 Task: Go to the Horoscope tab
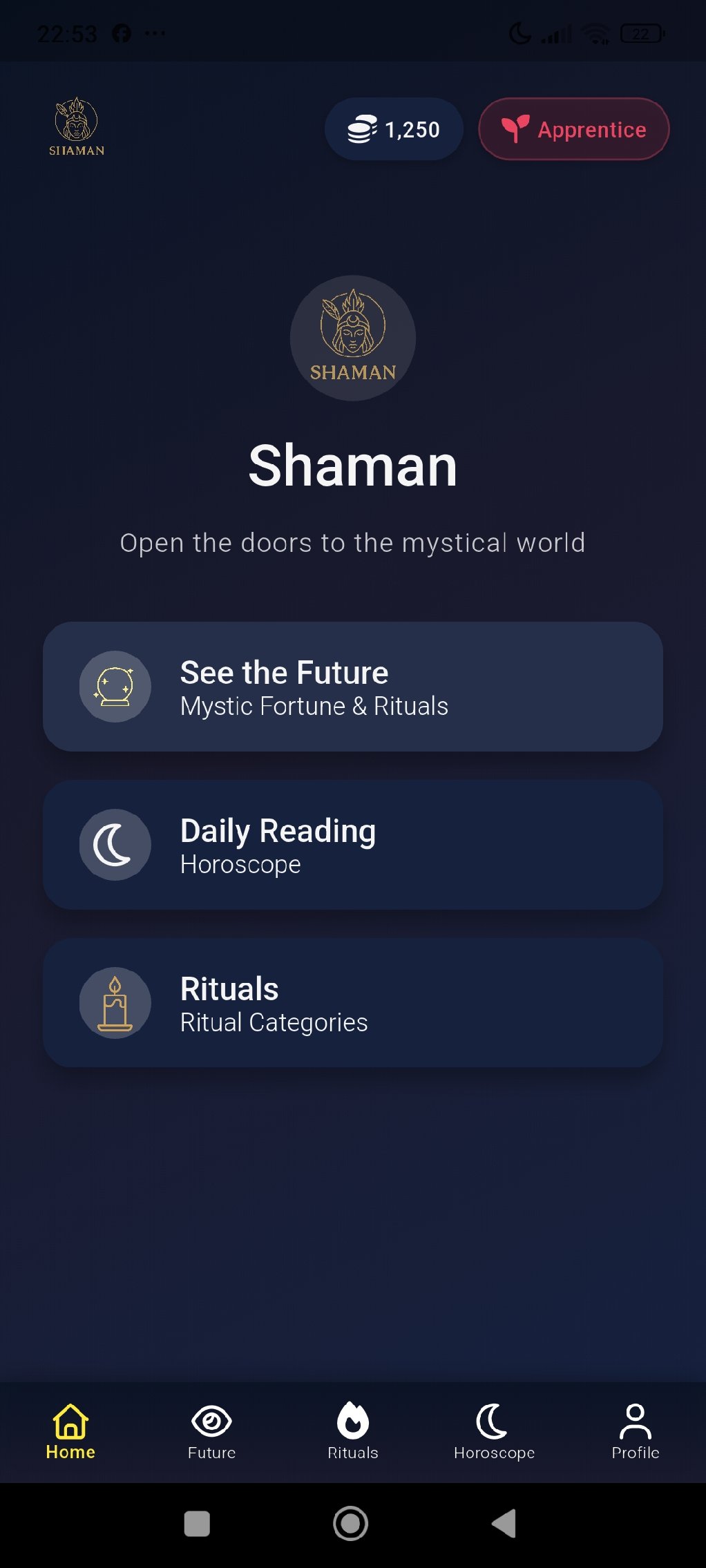pyautogui.click(x=494, y=1432)
